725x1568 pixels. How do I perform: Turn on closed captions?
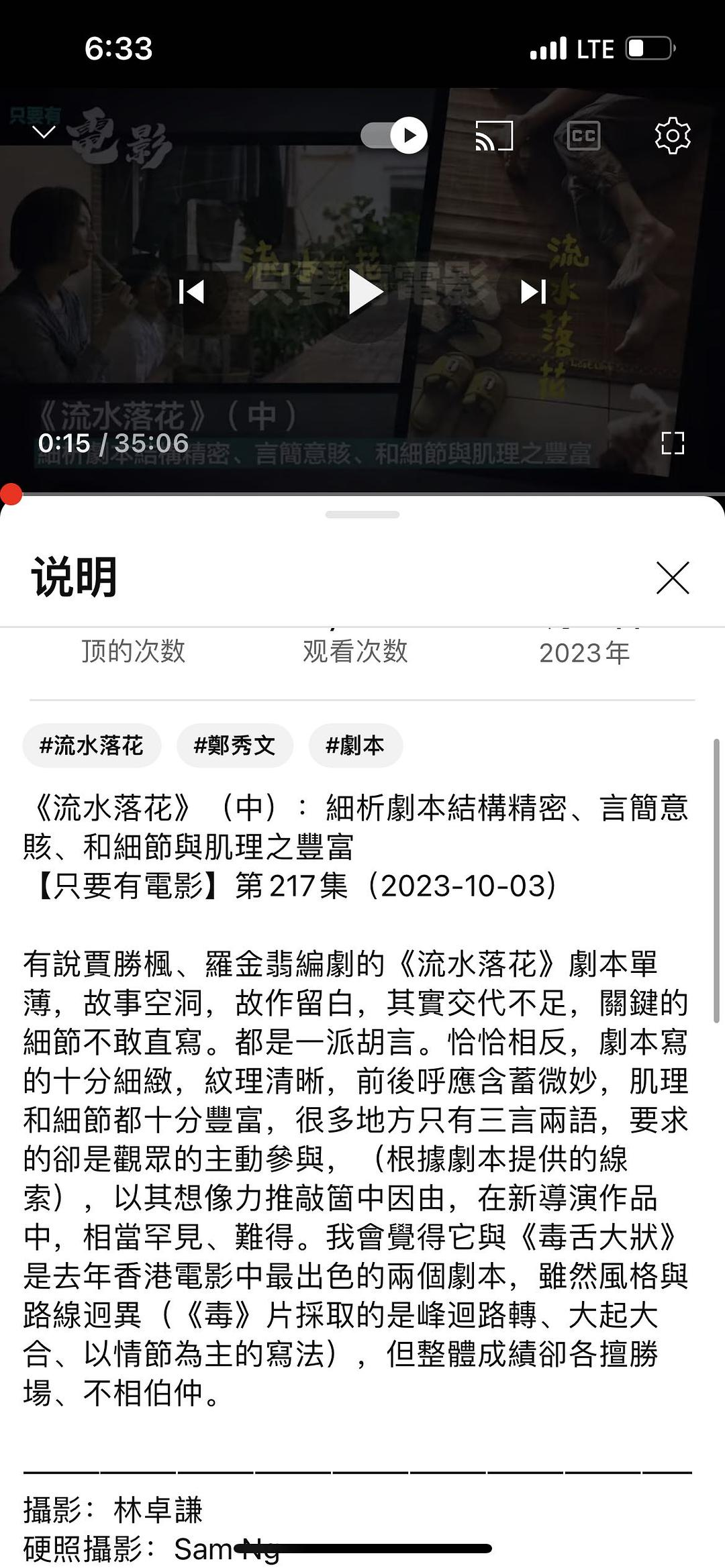(x=583, y=136)
